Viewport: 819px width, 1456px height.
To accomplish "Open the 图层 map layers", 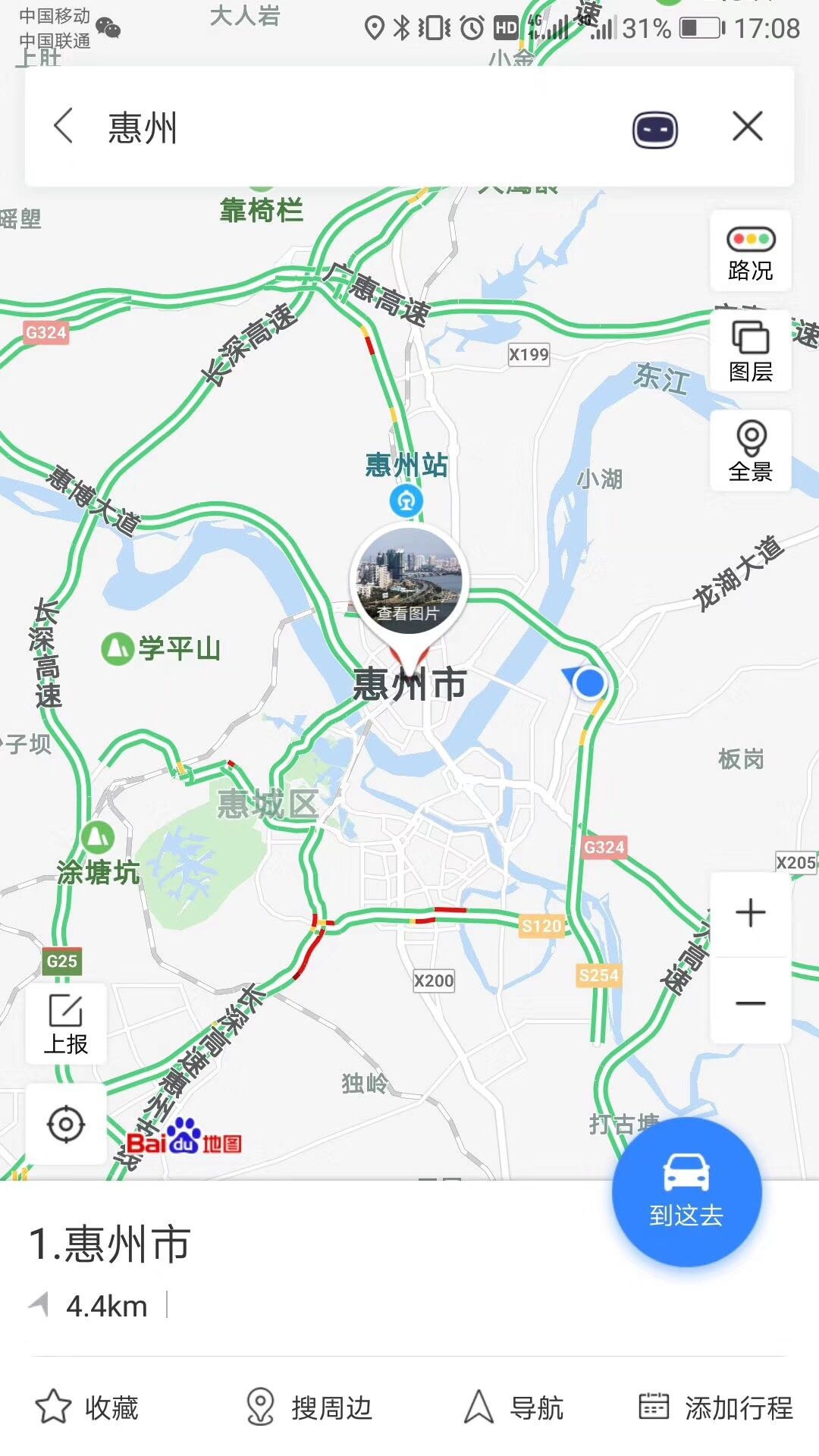I will pos(750,352).
